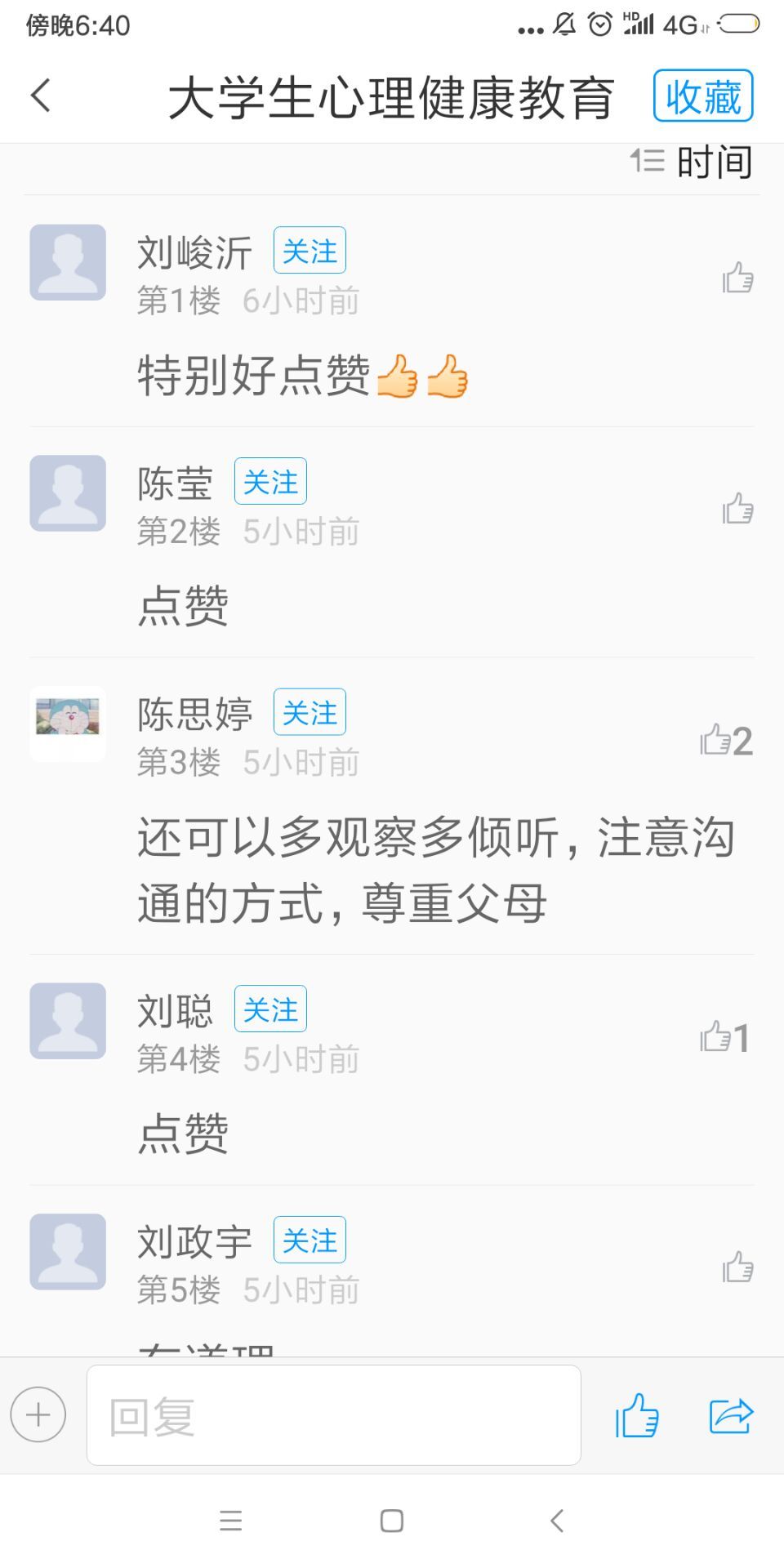Screen dimensions: 784x1568
Task: Follow 陈思婷 with the 关注 button
Action: click(x=310, y=712)
